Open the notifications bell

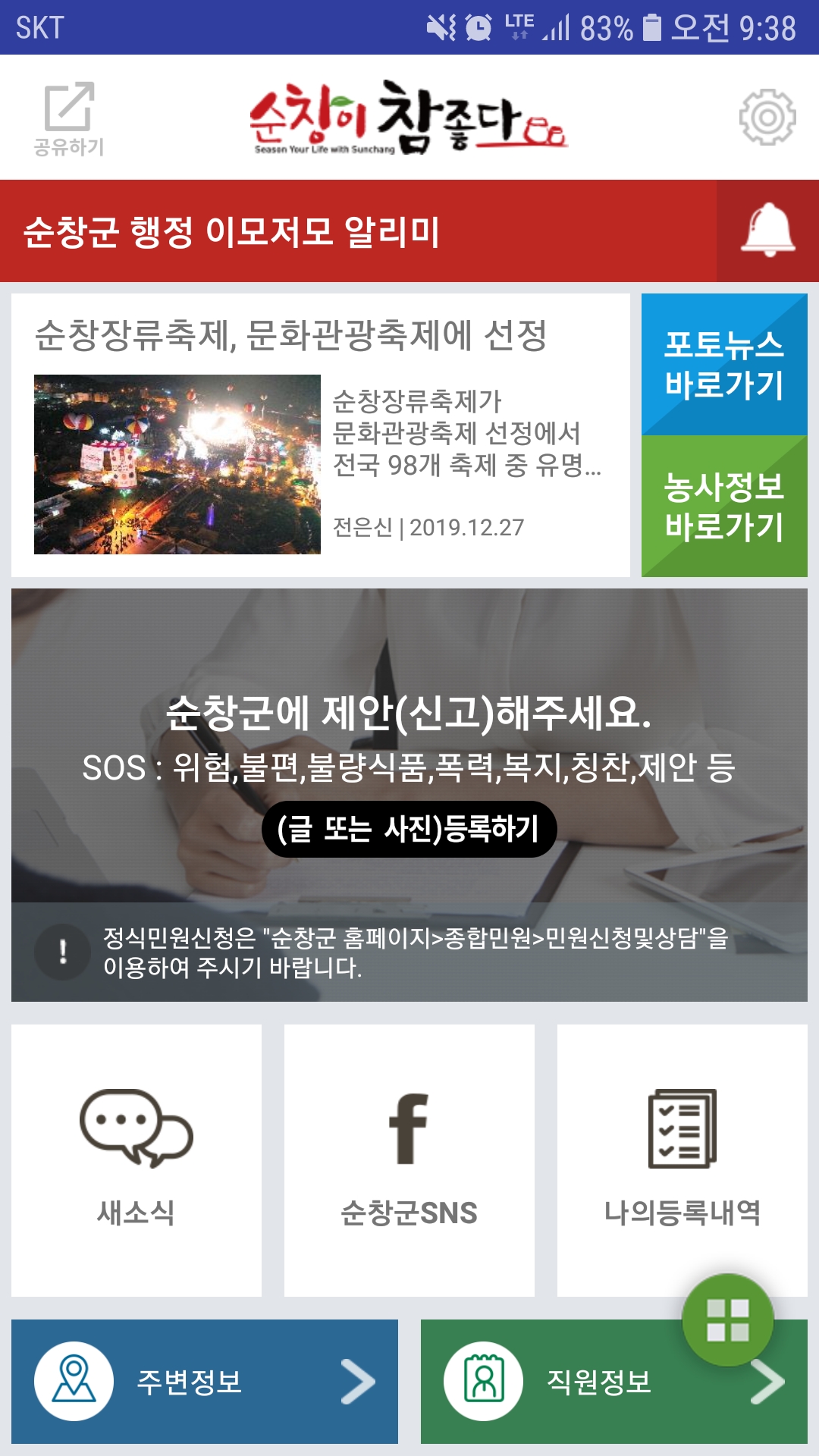pyautogui.click(x=767, y=231)
